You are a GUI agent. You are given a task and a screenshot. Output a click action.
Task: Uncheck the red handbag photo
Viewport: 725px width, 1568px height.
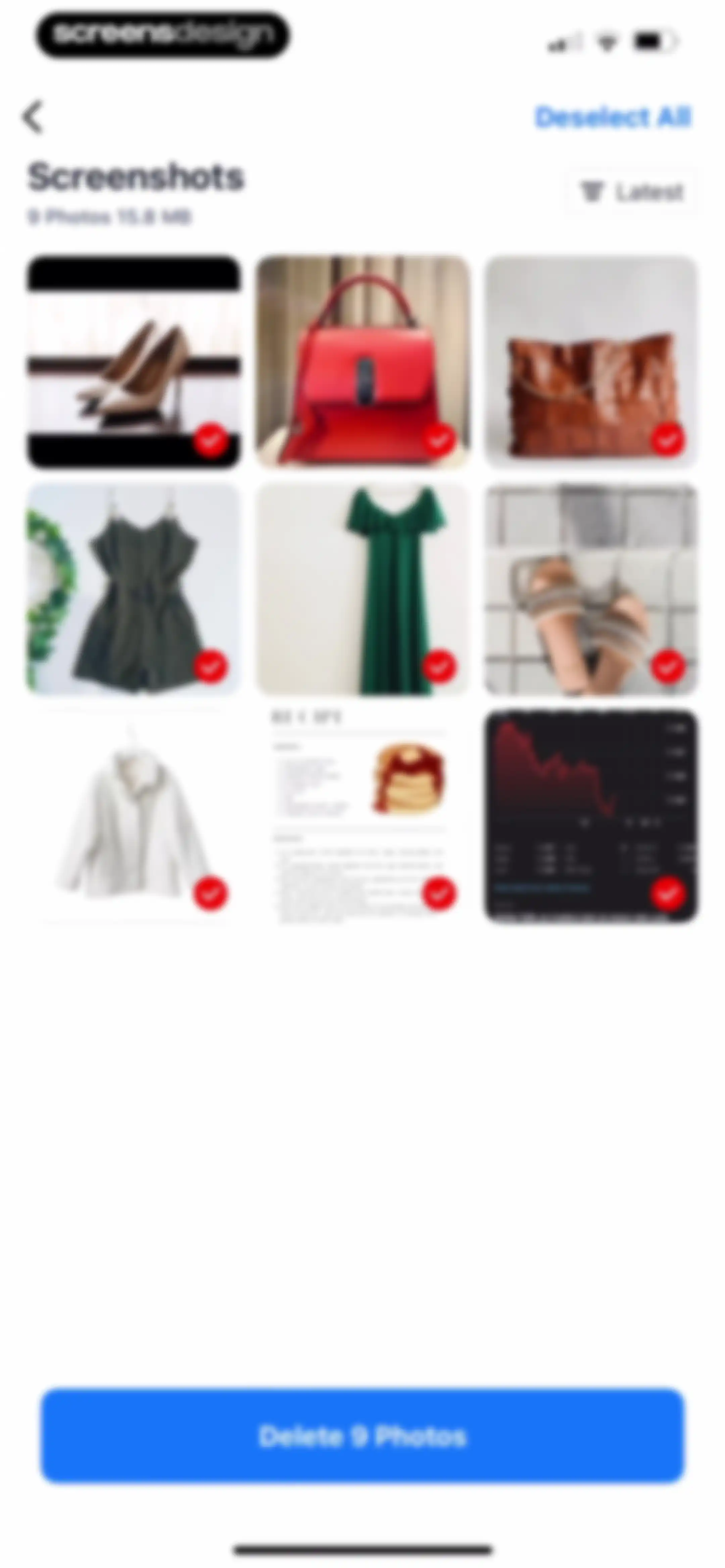coord(439,440)
